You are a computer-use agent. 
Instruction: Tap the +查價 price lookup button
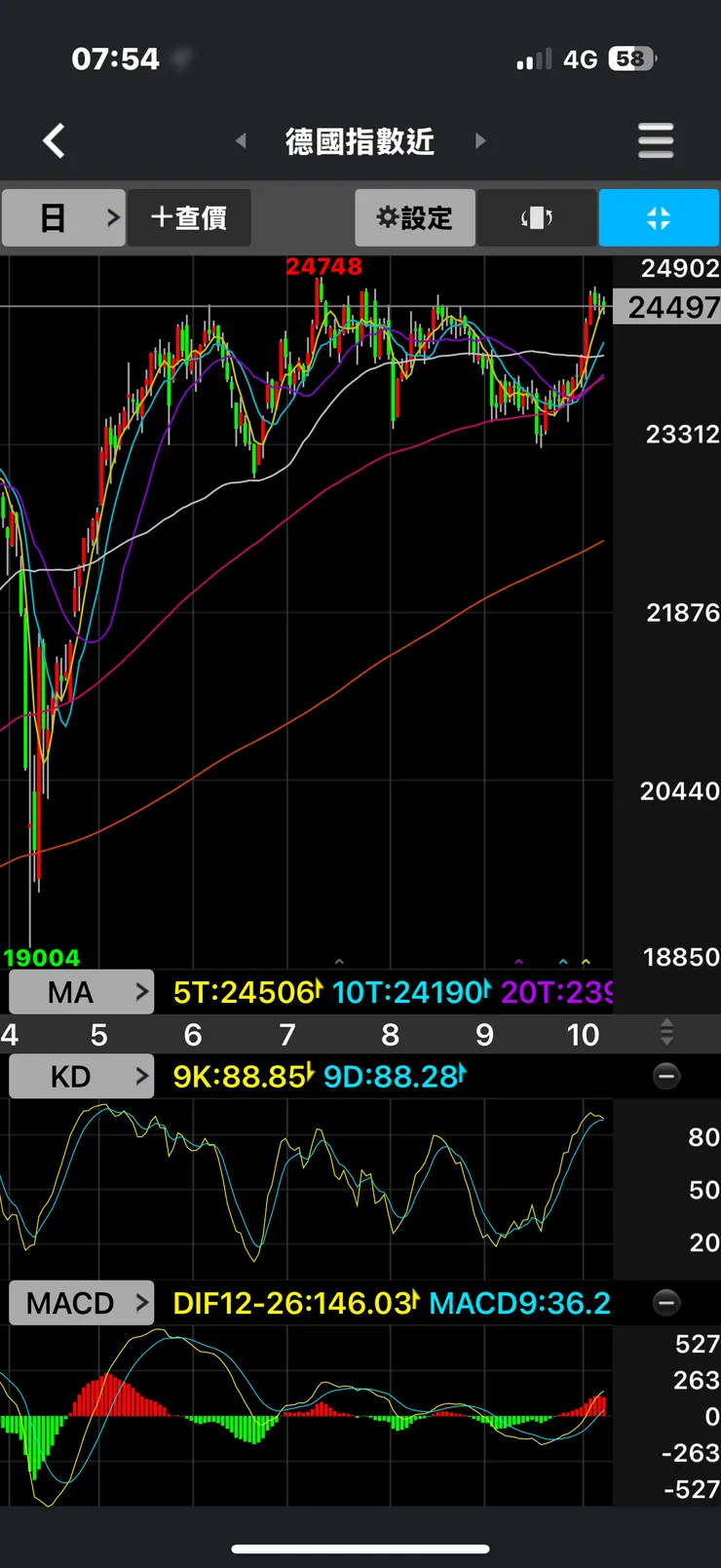point(189,217)
